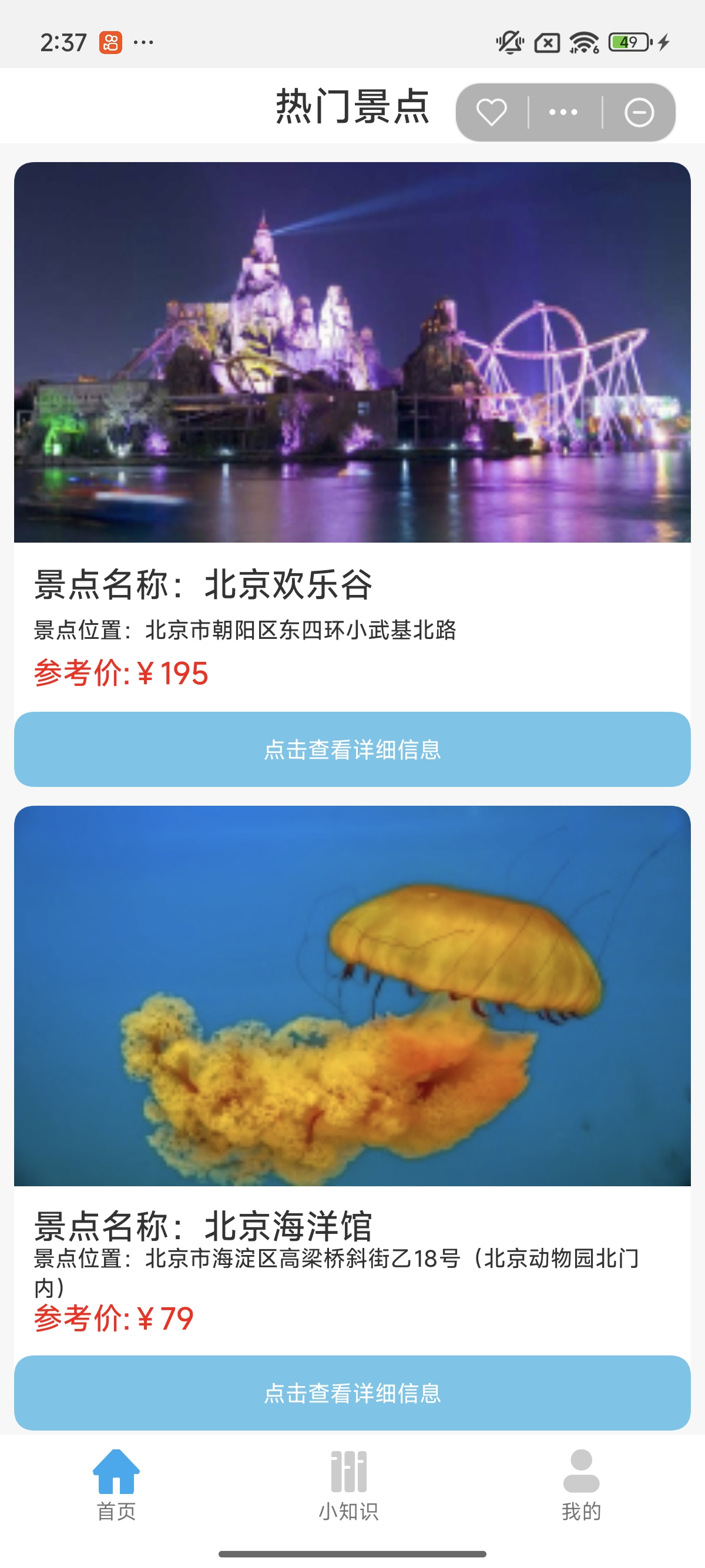
Task: View detailed info for 北京海洋馆
Action: tap(352, 1392)
